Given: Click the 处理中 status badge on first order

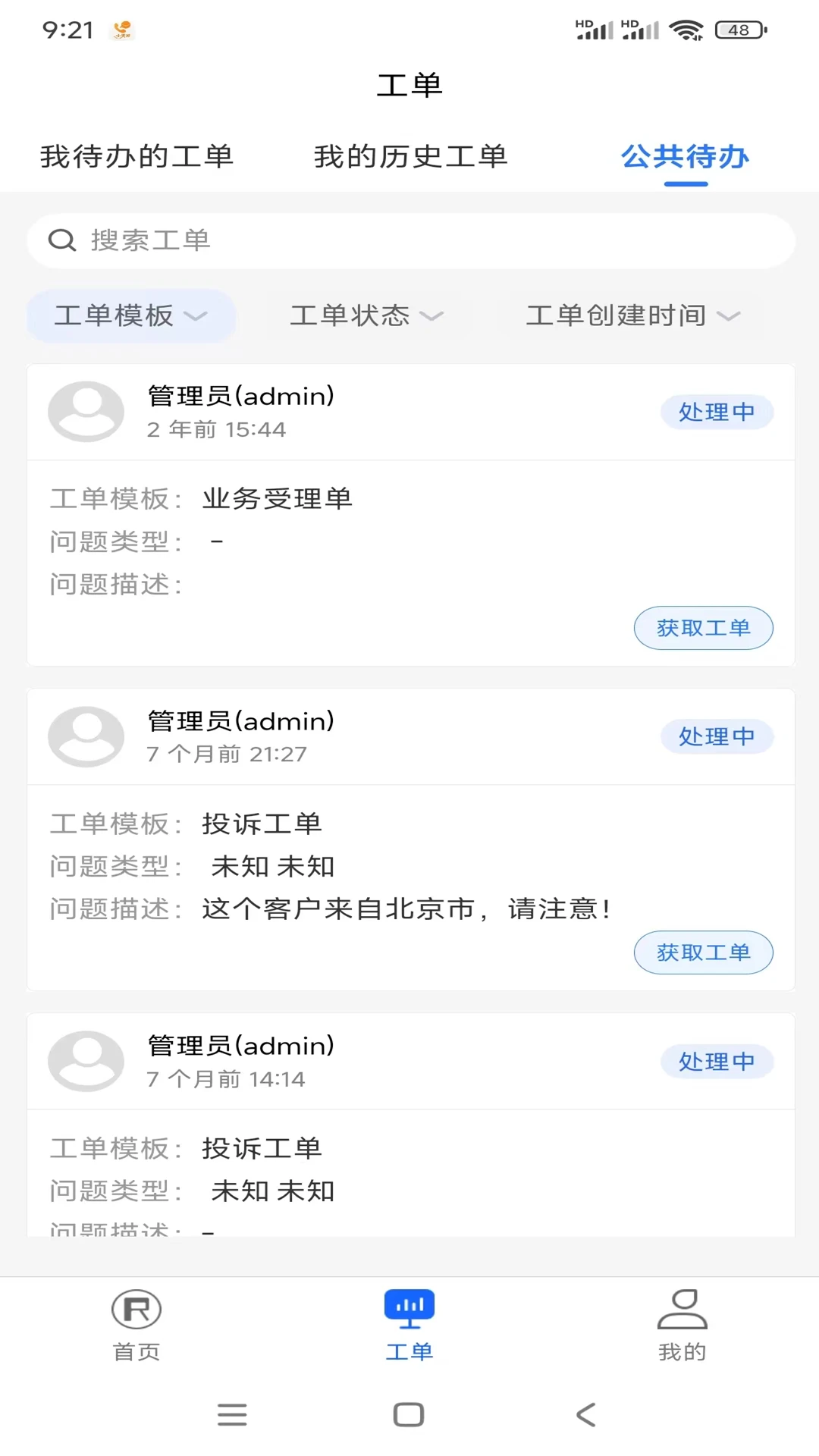Looking at the screenshot, I should (717, 412).
